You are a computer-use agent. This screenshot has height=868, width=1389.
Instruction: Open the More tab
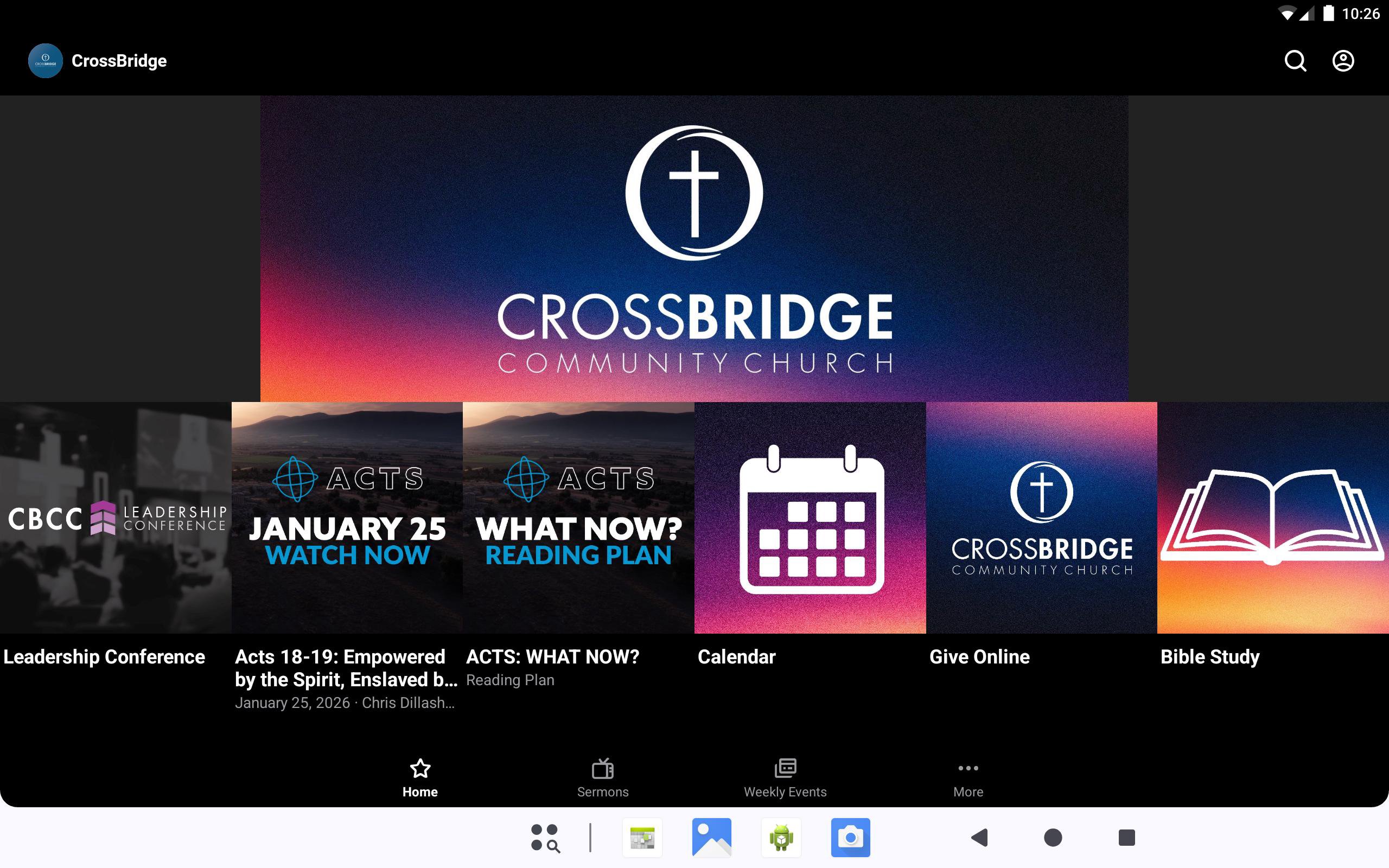(x=968, y=777)
